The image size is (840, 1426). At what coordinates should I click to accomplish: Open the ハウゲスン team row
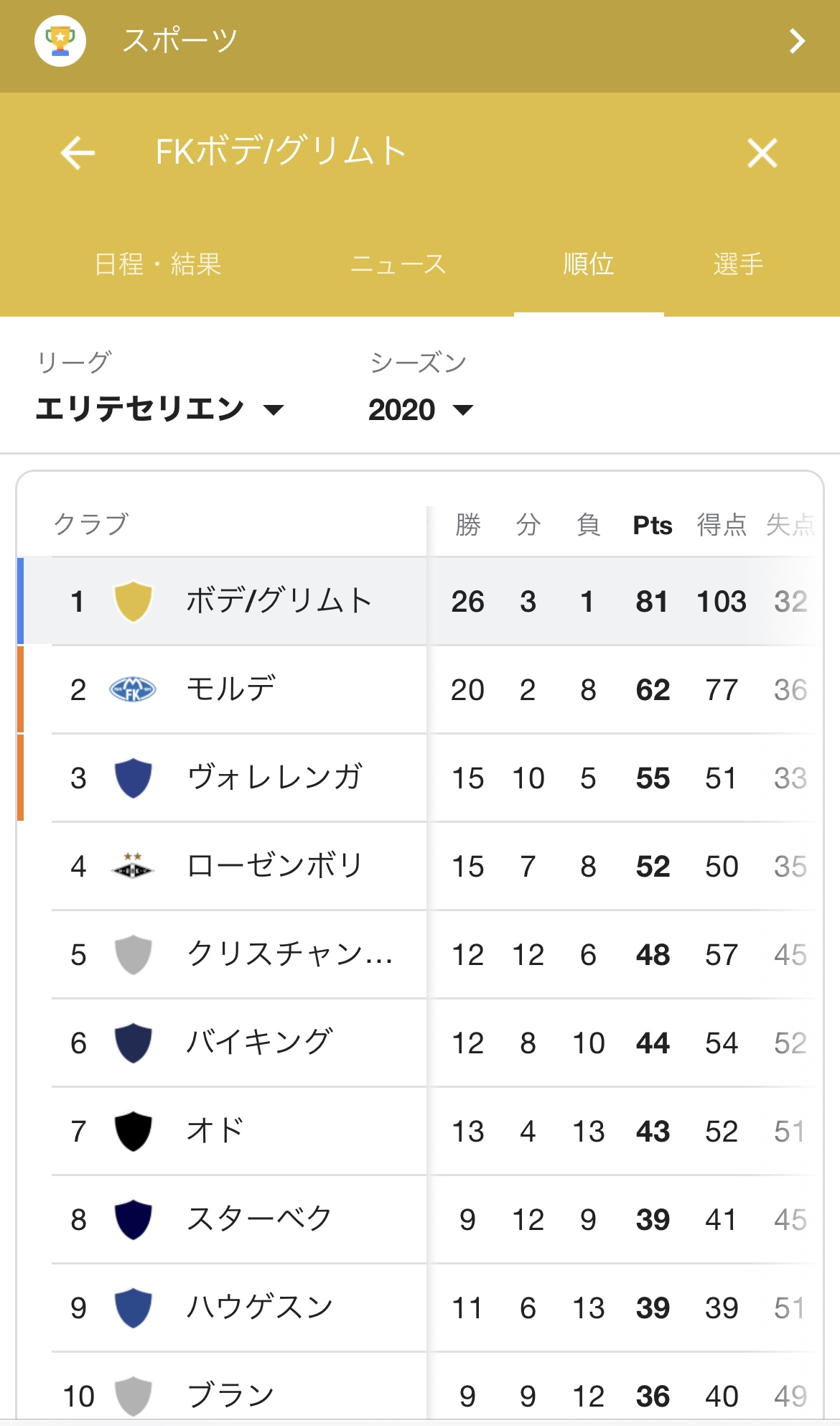(420, 1308)
